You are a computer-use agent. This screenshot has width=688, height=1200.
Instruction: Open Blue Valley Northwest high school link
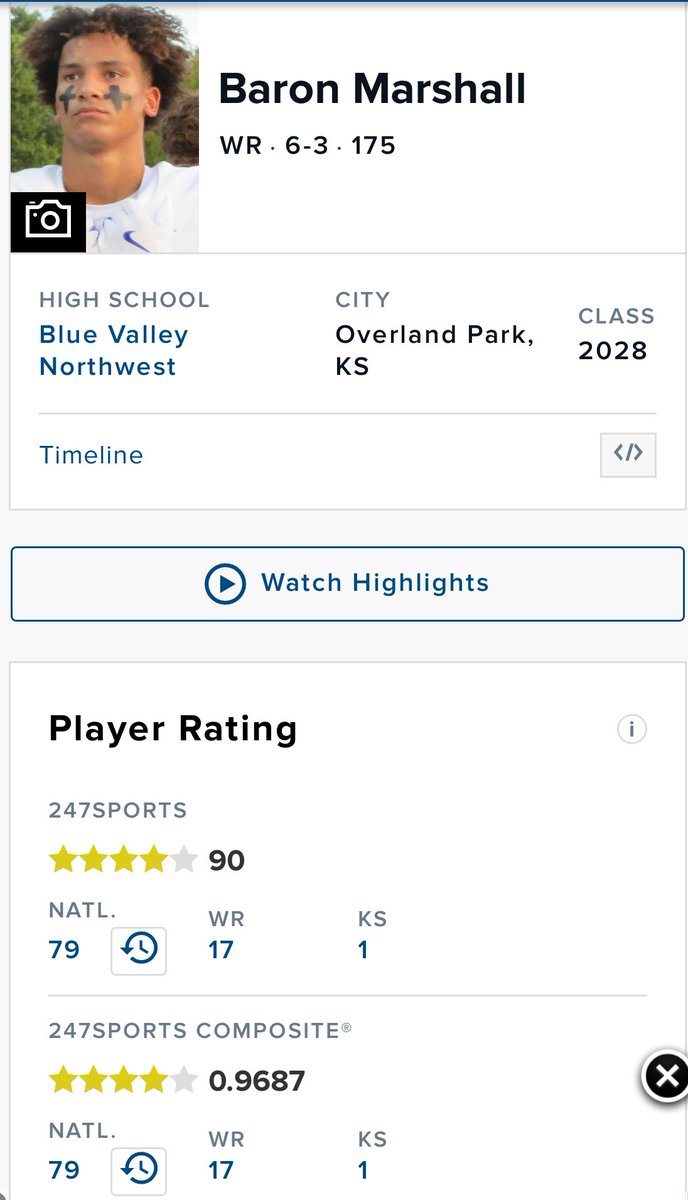[x=113, y=350]
